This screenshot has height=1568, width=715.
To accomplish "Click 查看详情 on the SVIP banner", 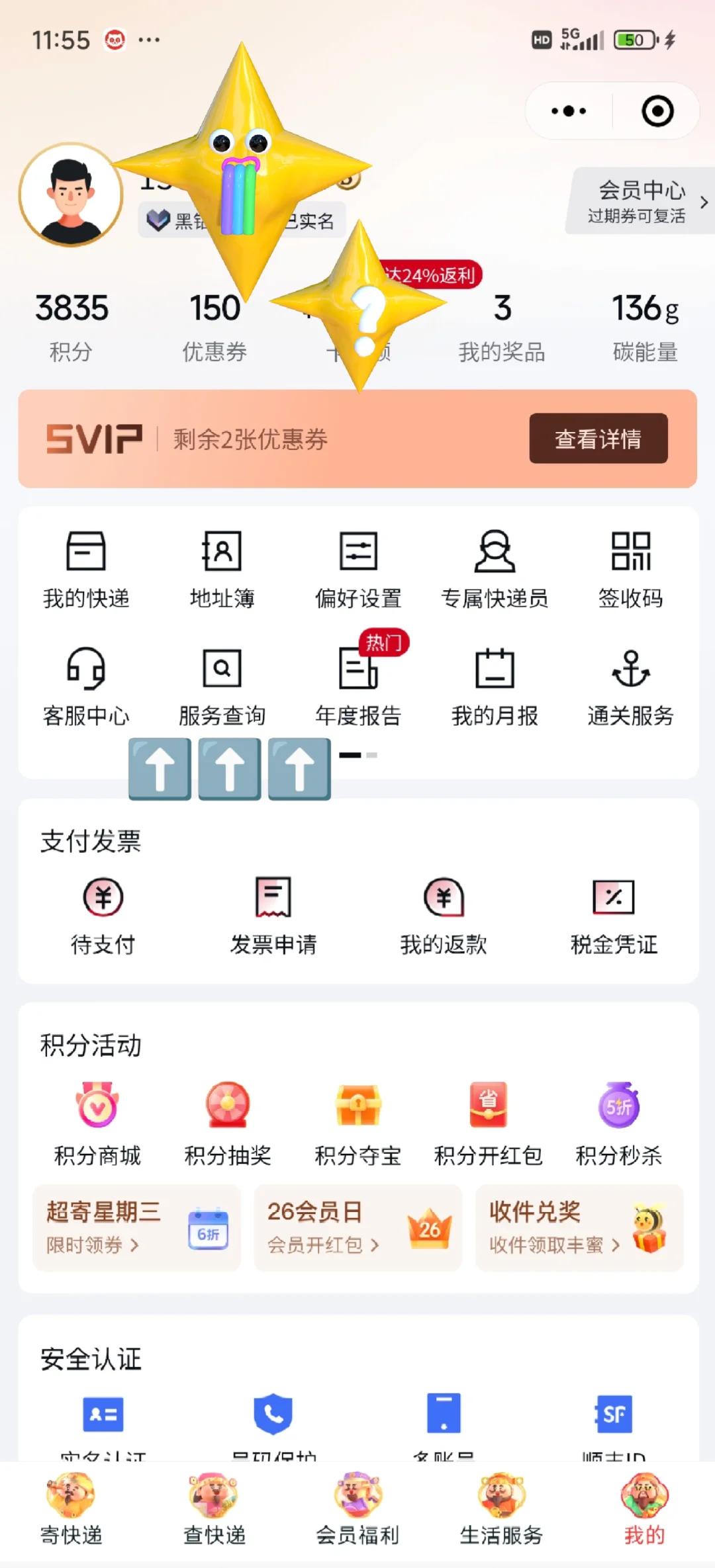I will [598, 438].
